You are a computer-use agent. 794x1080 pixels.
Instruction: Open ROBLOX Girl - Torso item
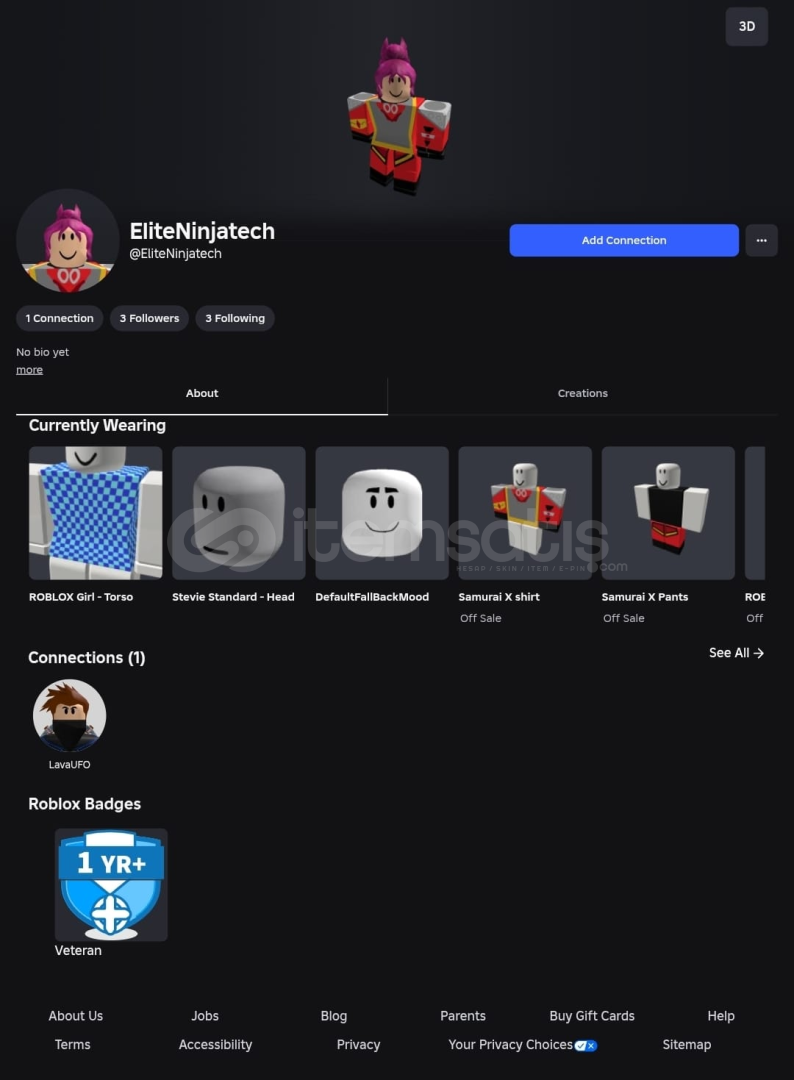point(95,513)
